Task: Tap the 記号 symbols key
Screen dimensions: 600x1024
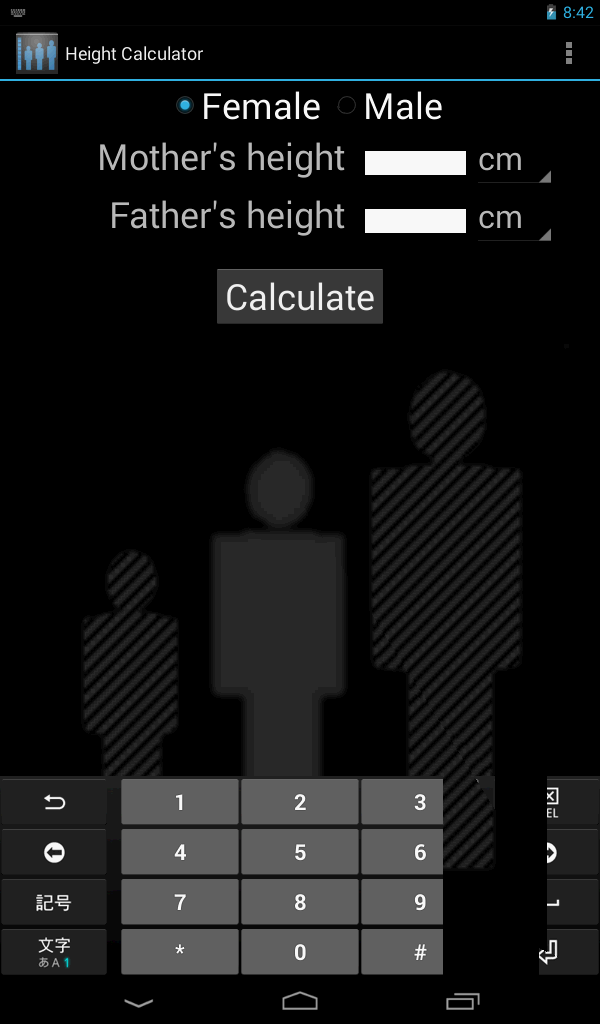Action: (x=54, y=902)
